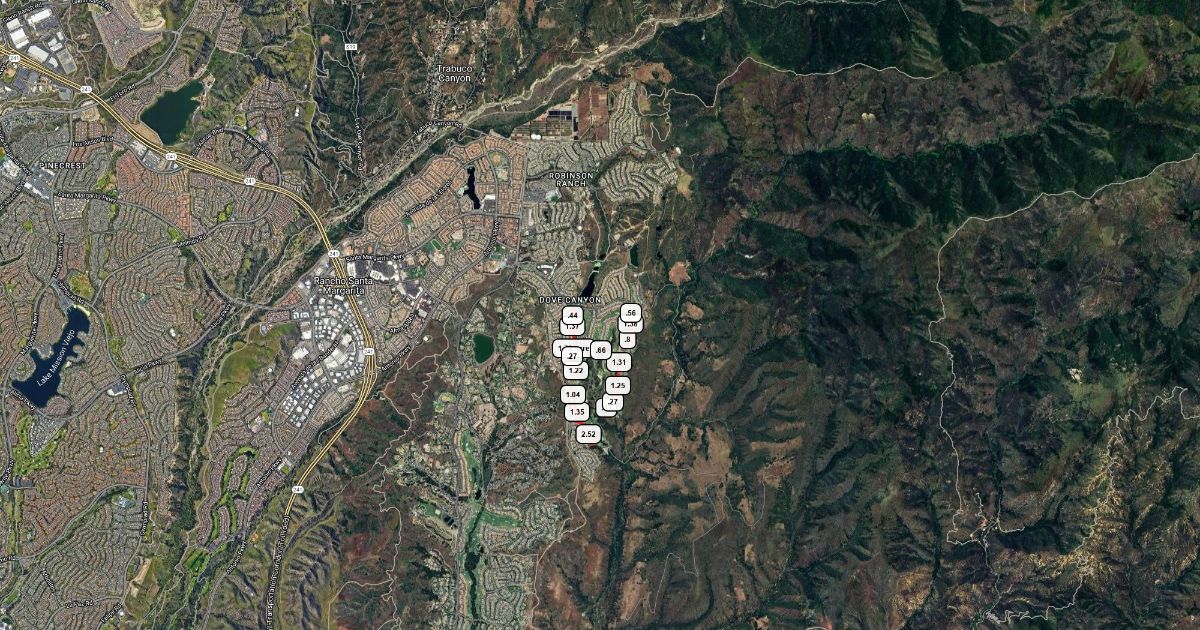Open the 1.25 map marker

(618, 385)
